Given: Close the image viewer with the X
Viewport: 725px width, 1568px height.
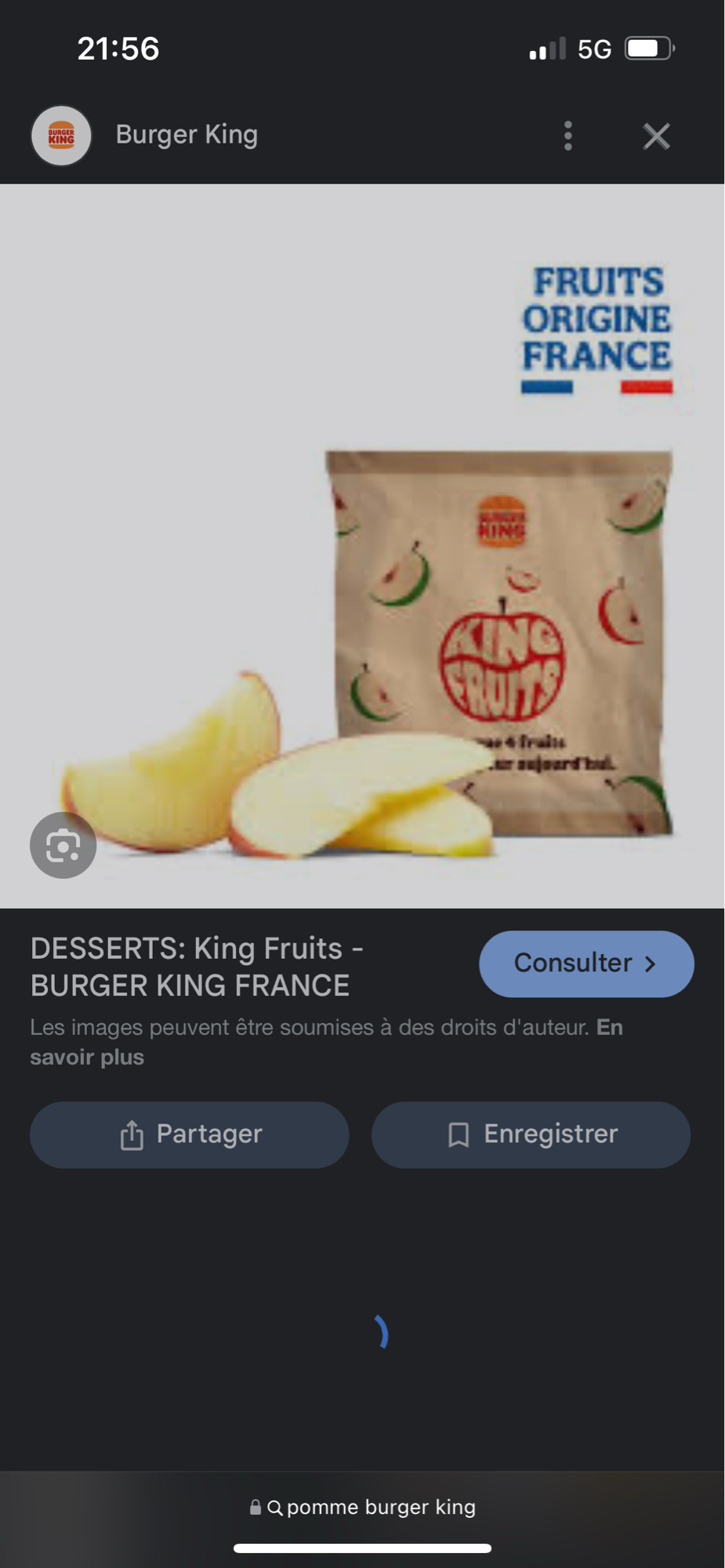Looking at the screenshot, I should 655,136.
